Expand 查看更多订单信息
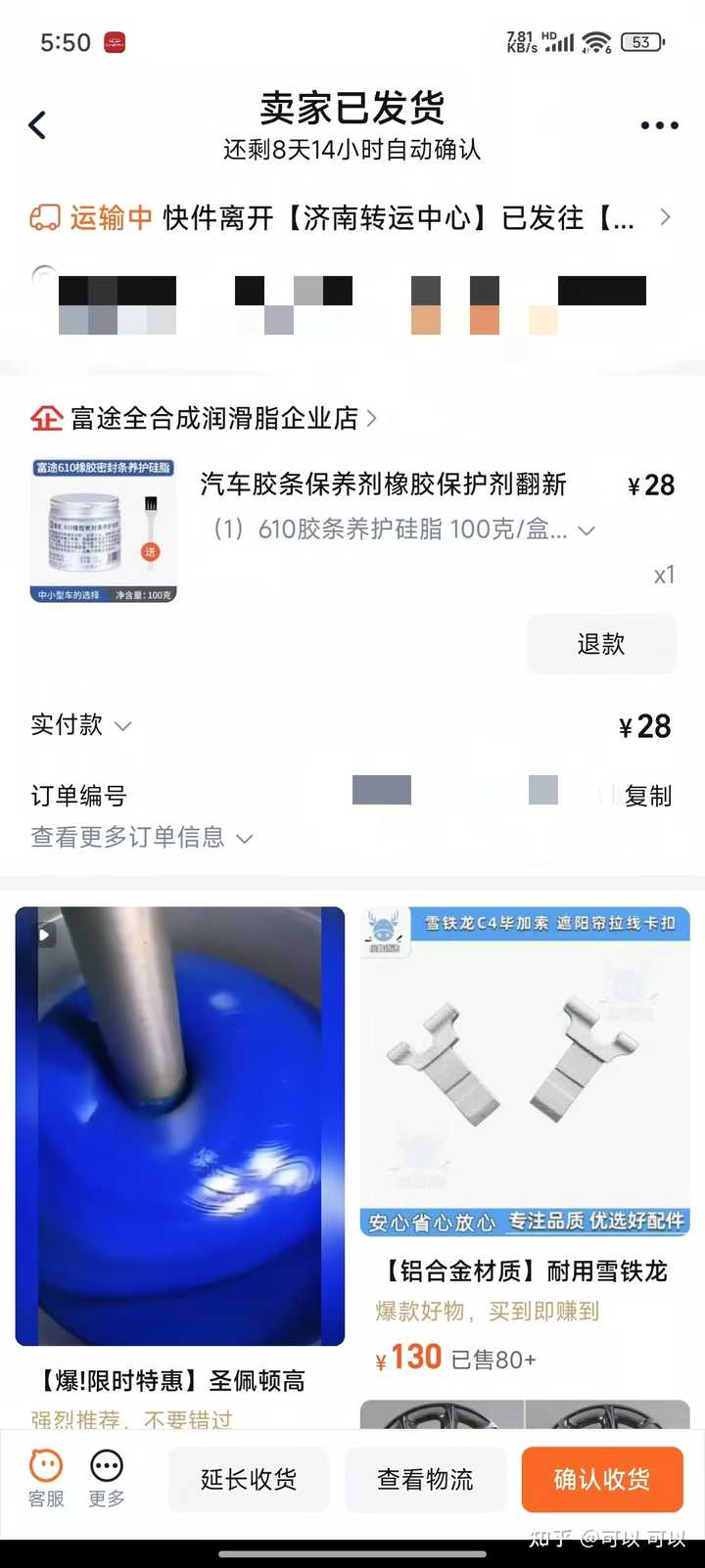 142,838
